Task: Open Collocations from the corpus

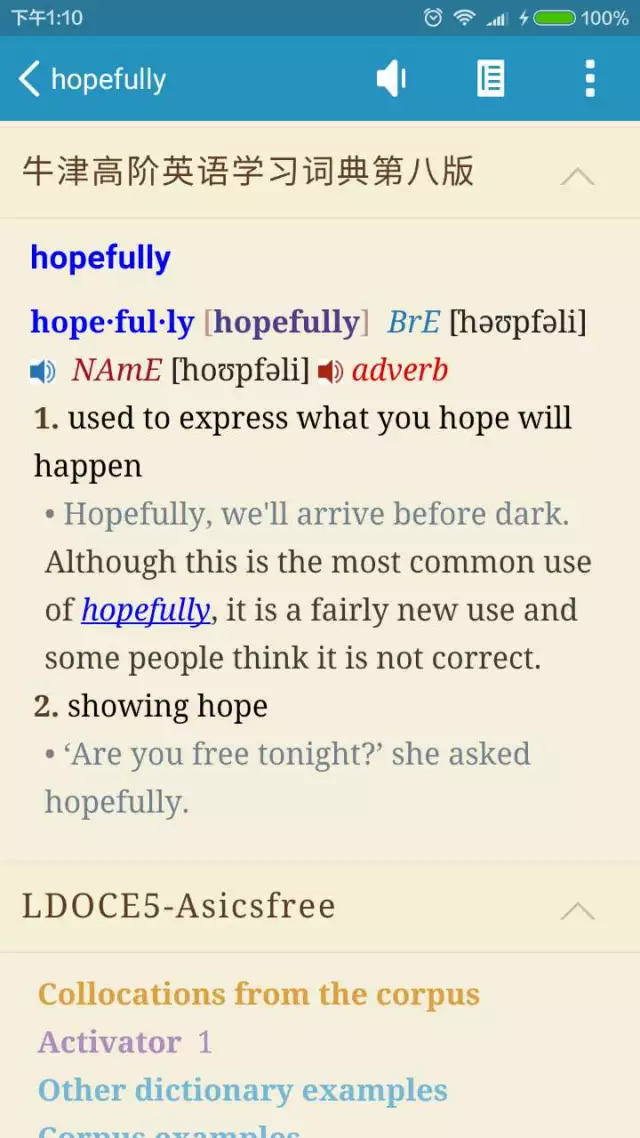Action: (259, 994)
